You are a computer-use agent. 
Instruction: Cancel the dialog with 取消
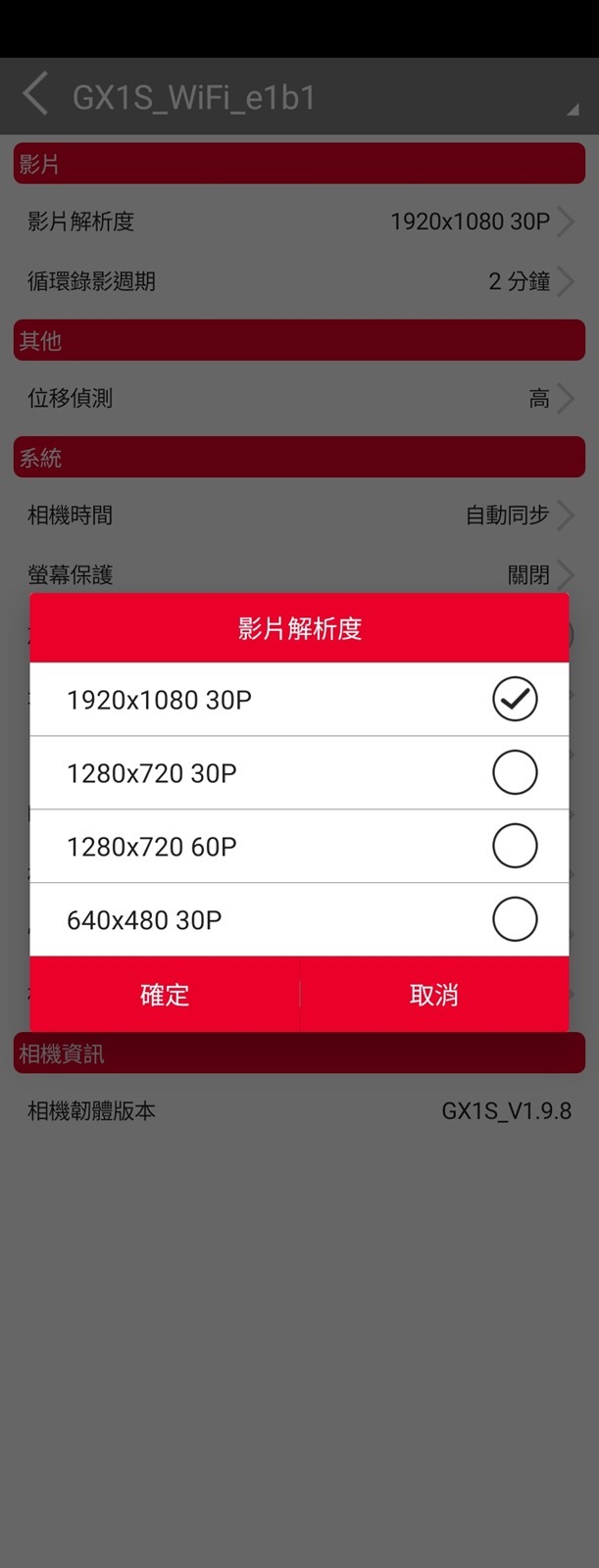[434, 995]
